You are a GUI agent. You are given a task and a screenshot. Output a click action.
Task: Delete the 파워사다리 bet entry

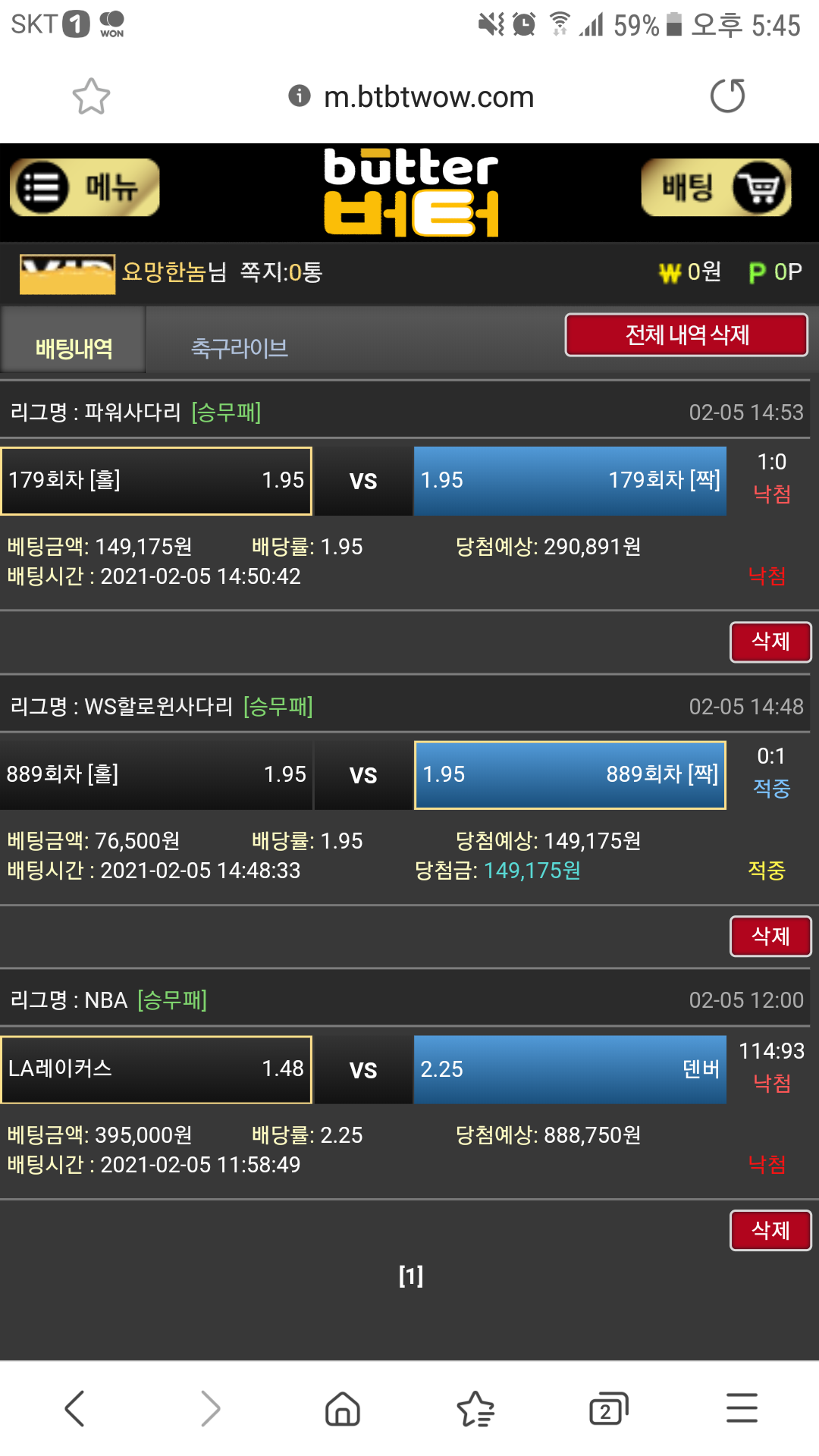[770, 642]
